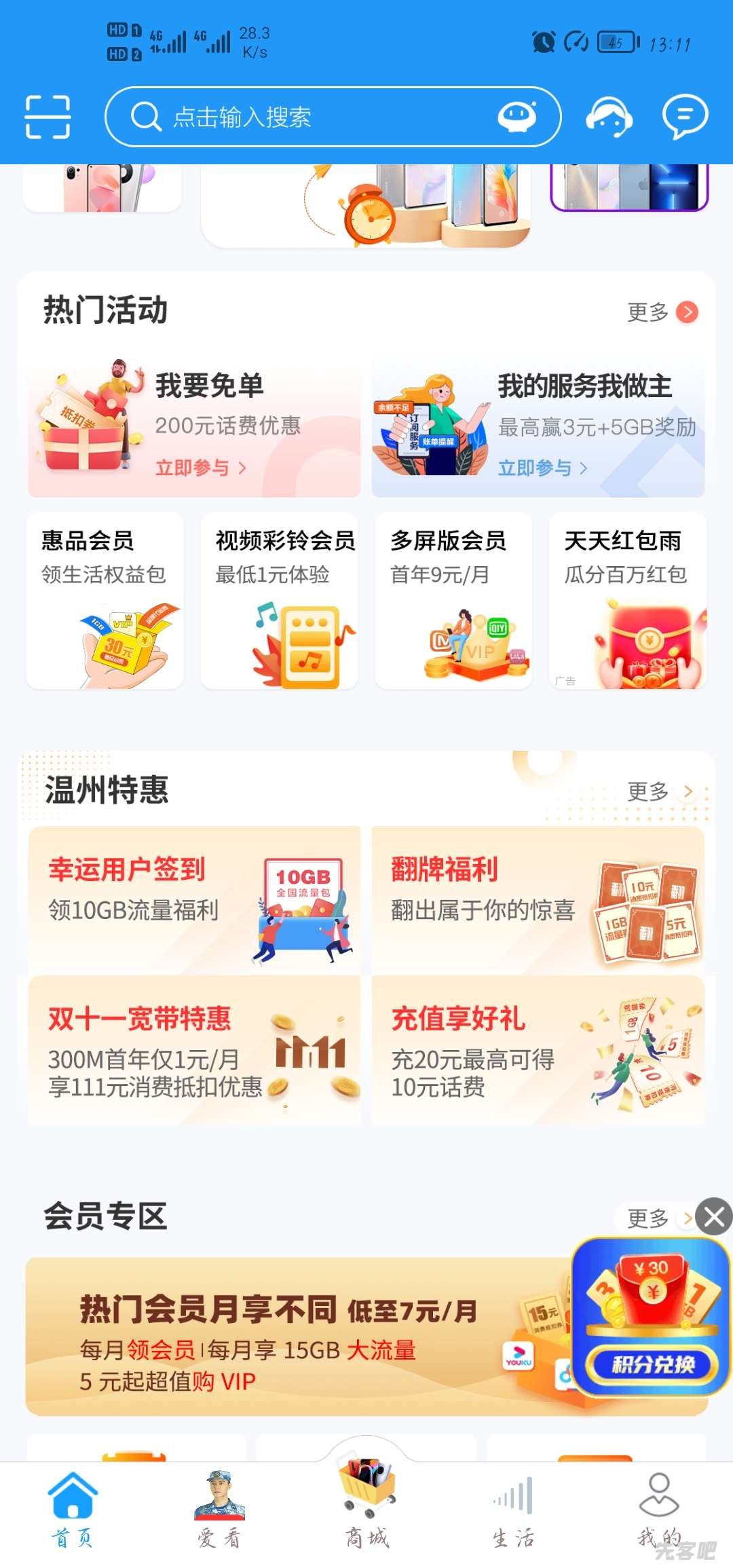This screenshot has width=733, height=1568.
Task: Open the messages chat icon top right
Action: pos(685,115)
